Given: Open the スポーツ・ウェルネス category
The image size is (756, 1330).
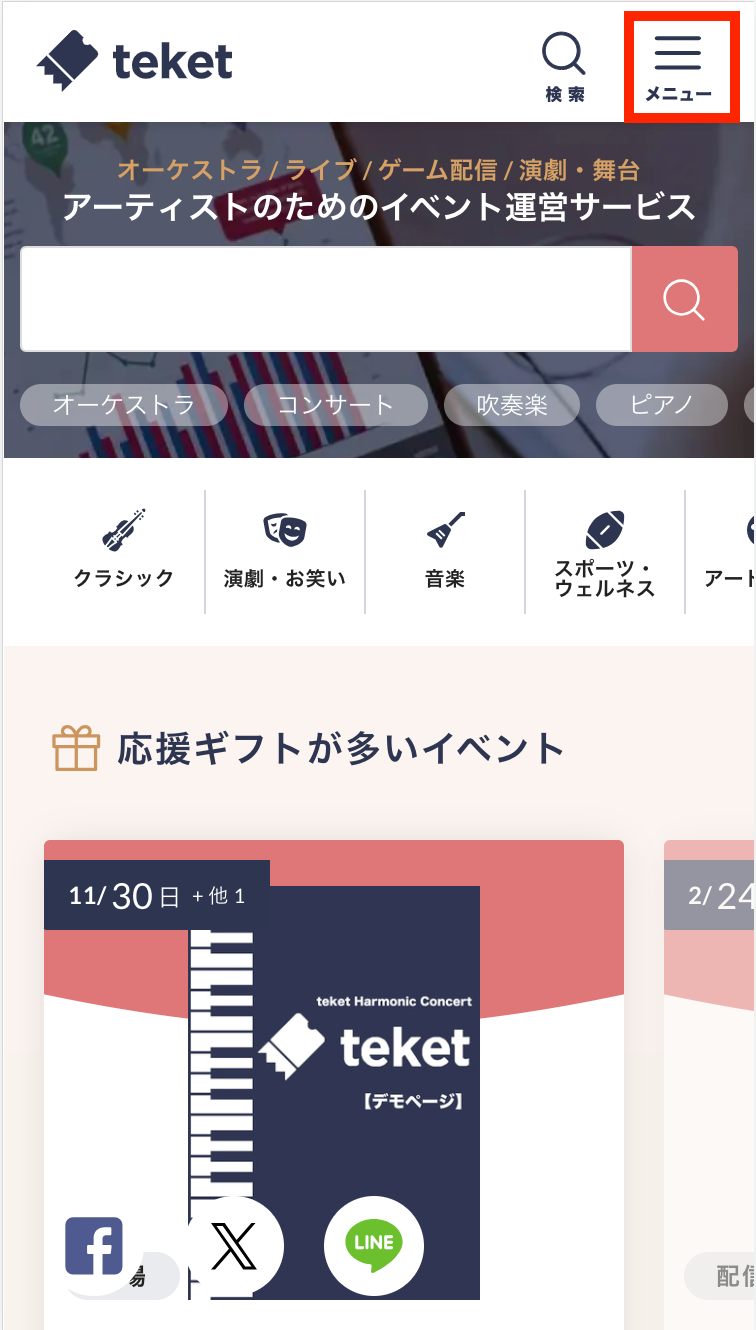Looking at the screenshot, I should 605,552.
